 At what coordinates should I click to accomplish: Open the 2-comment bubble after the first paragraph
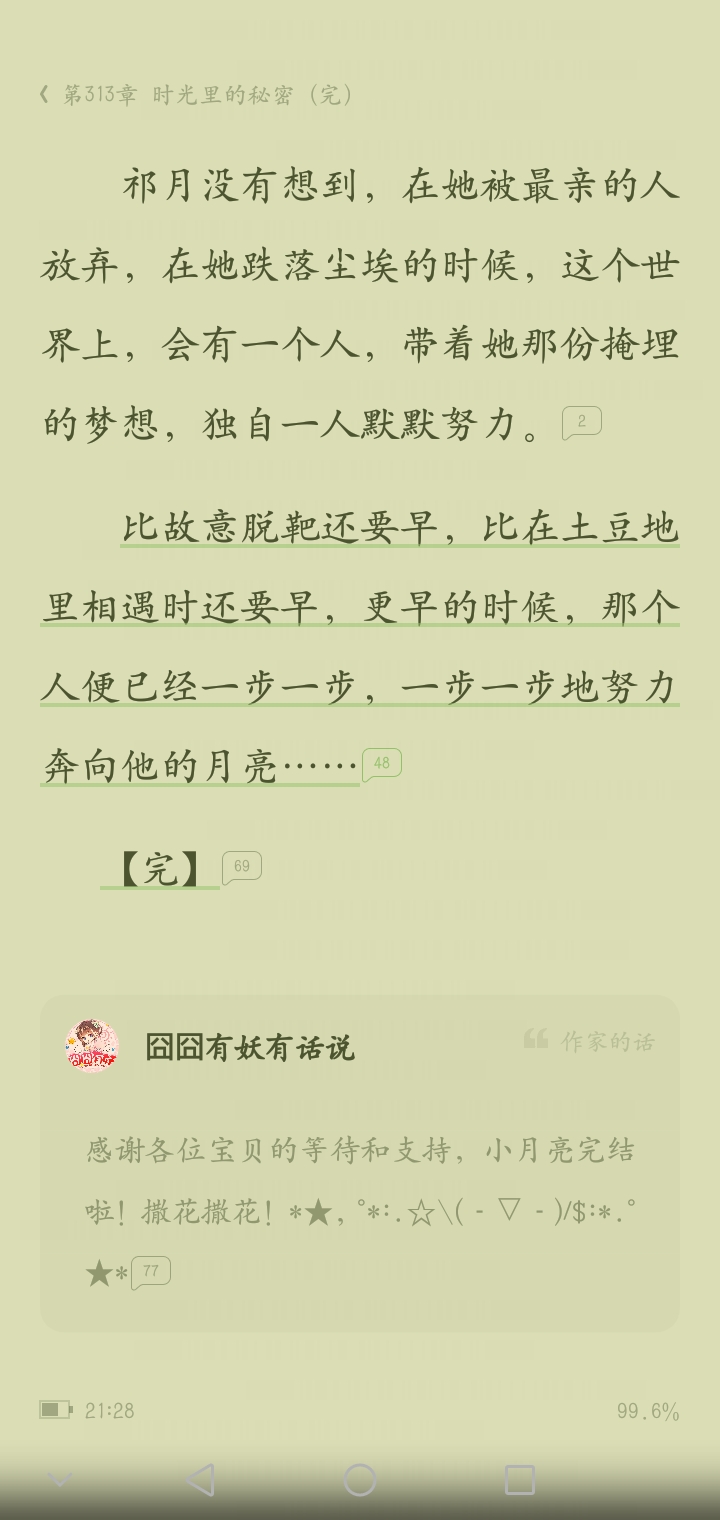pyautogui.click(x=582, y=423)
